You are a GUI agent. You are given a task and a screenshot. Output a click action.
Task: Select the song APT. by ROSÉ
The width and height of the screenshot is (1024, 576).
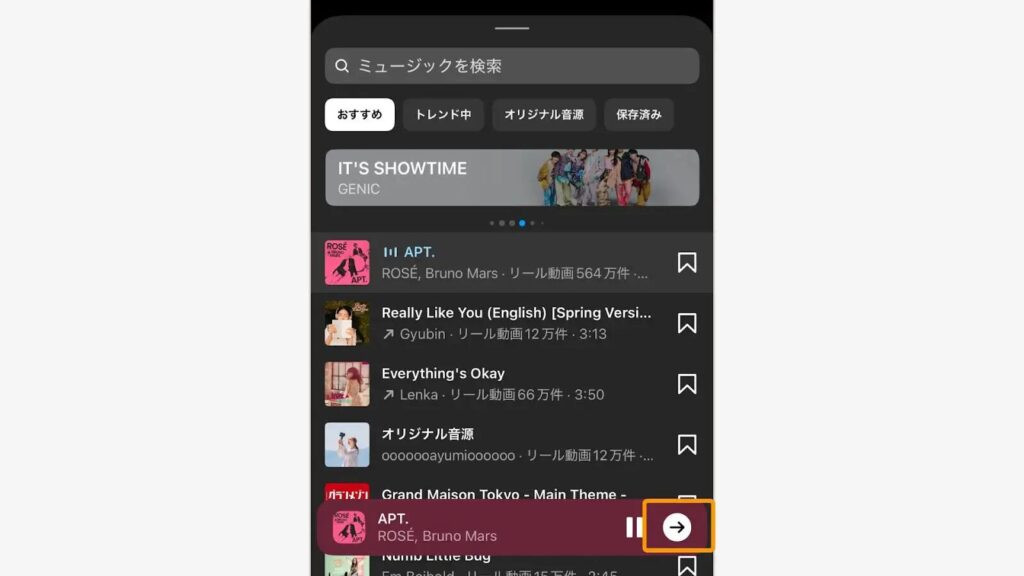coord(500,262)
